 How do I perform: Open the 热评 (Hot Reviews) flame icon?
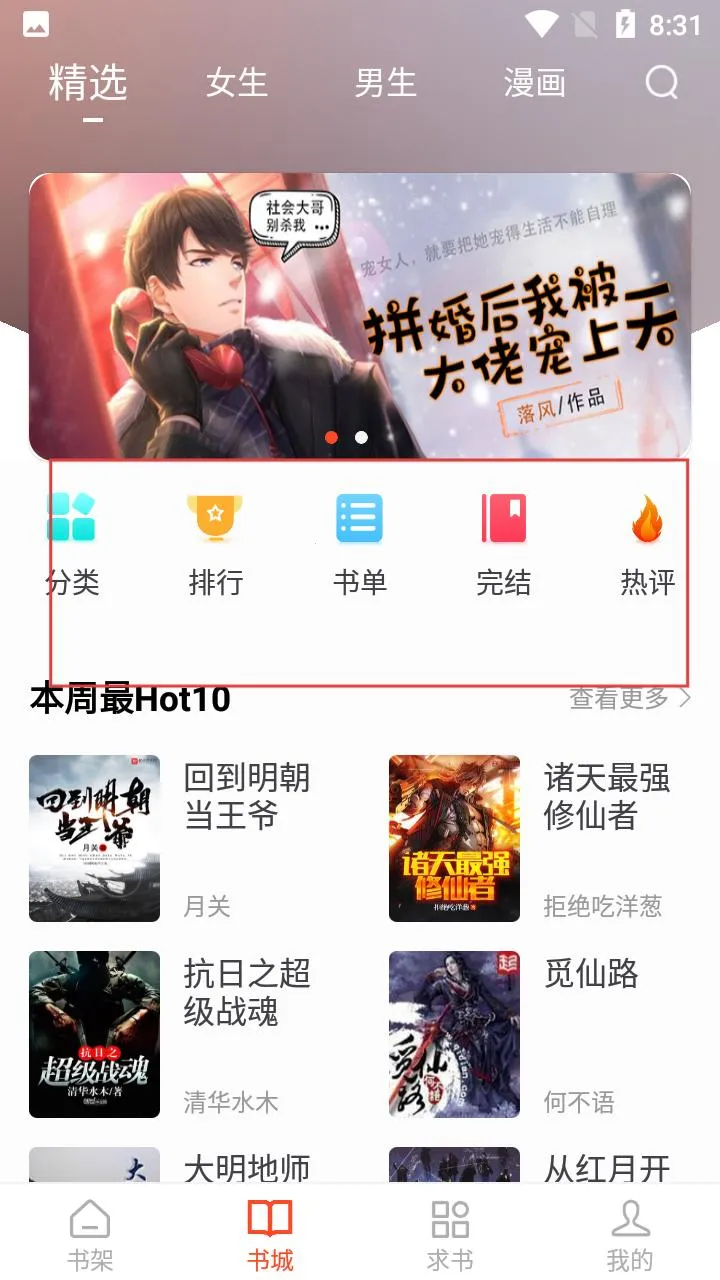point(647,519)
